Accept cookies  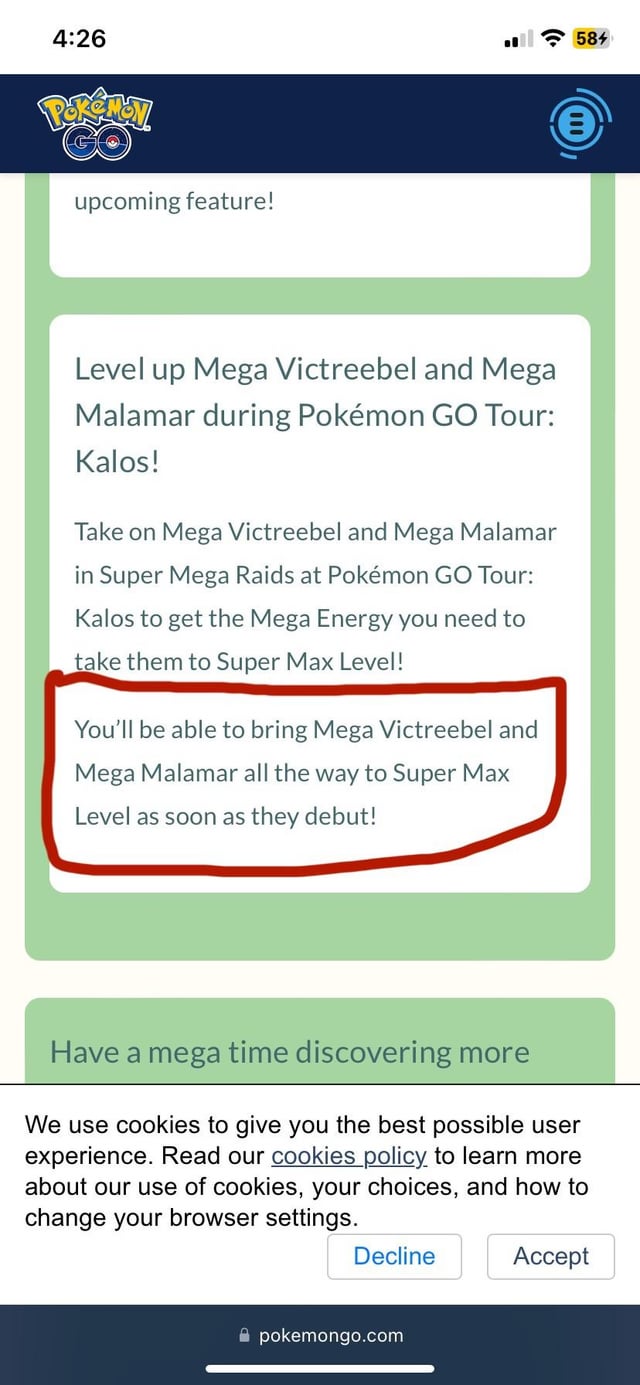(x=551, y=1256)
